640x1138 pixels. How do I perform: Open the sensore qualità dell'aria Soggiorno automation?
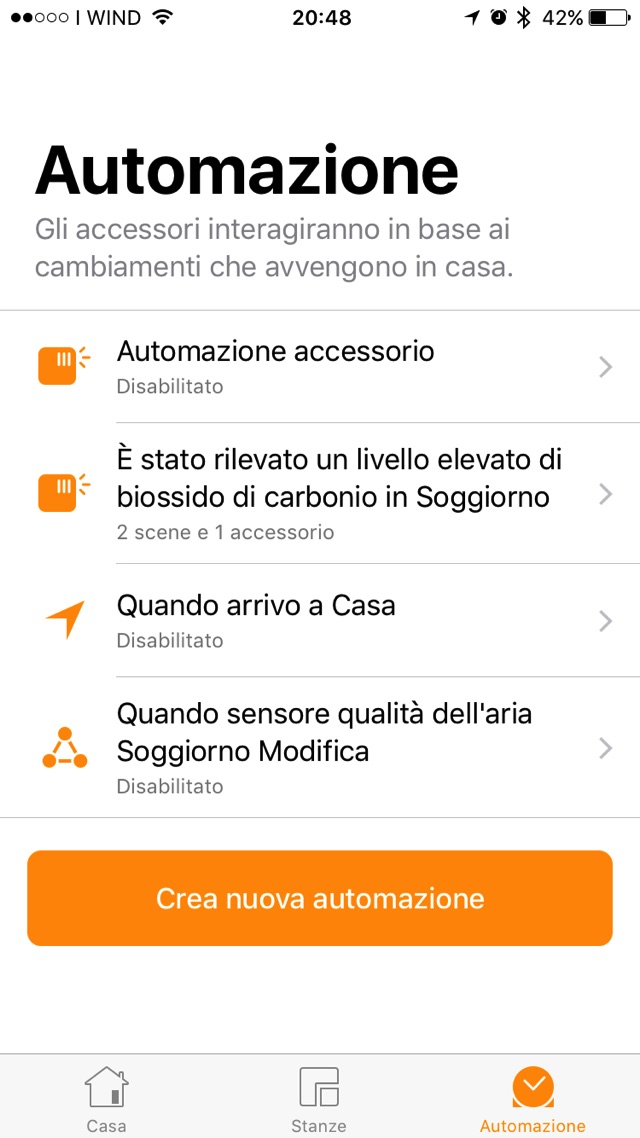pos(320,748)
